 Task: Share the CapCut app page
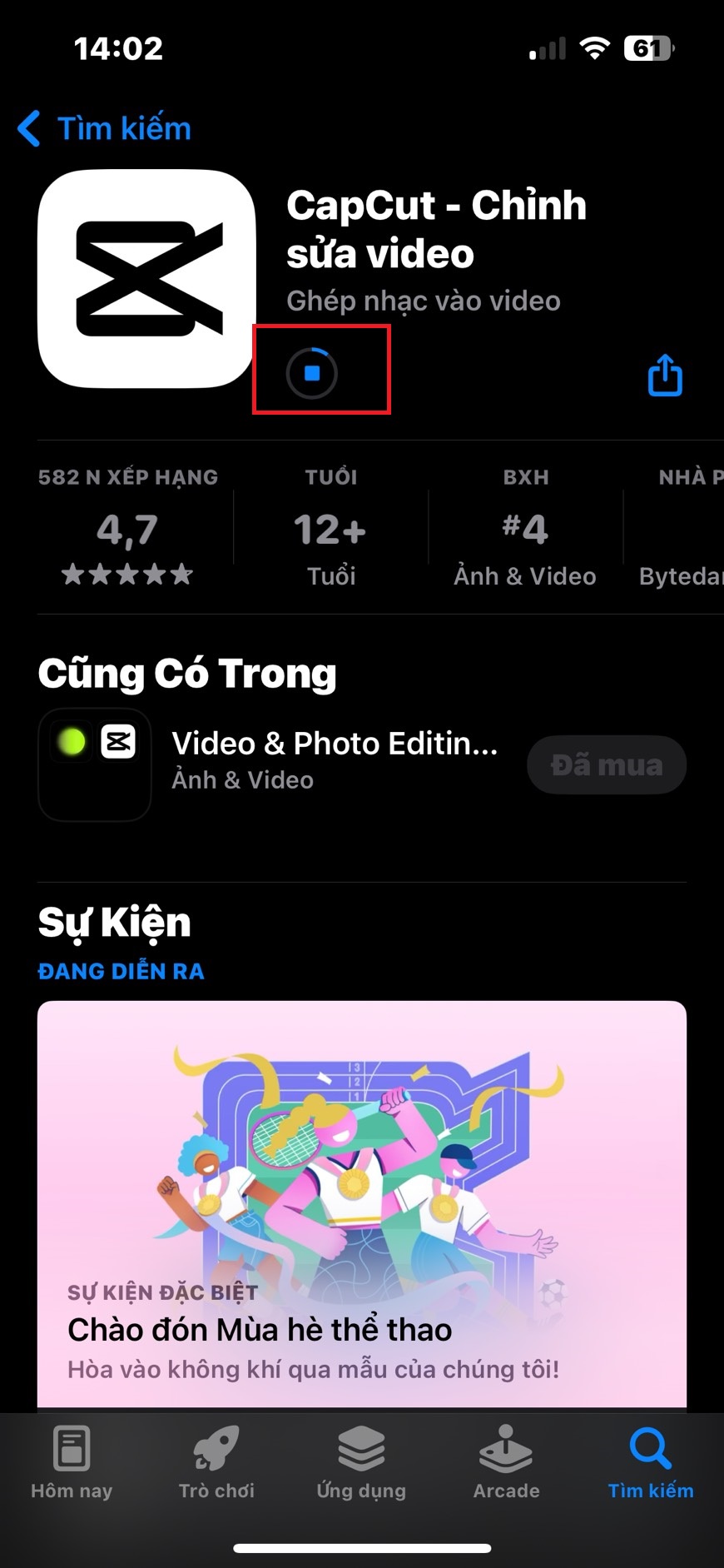665,375
